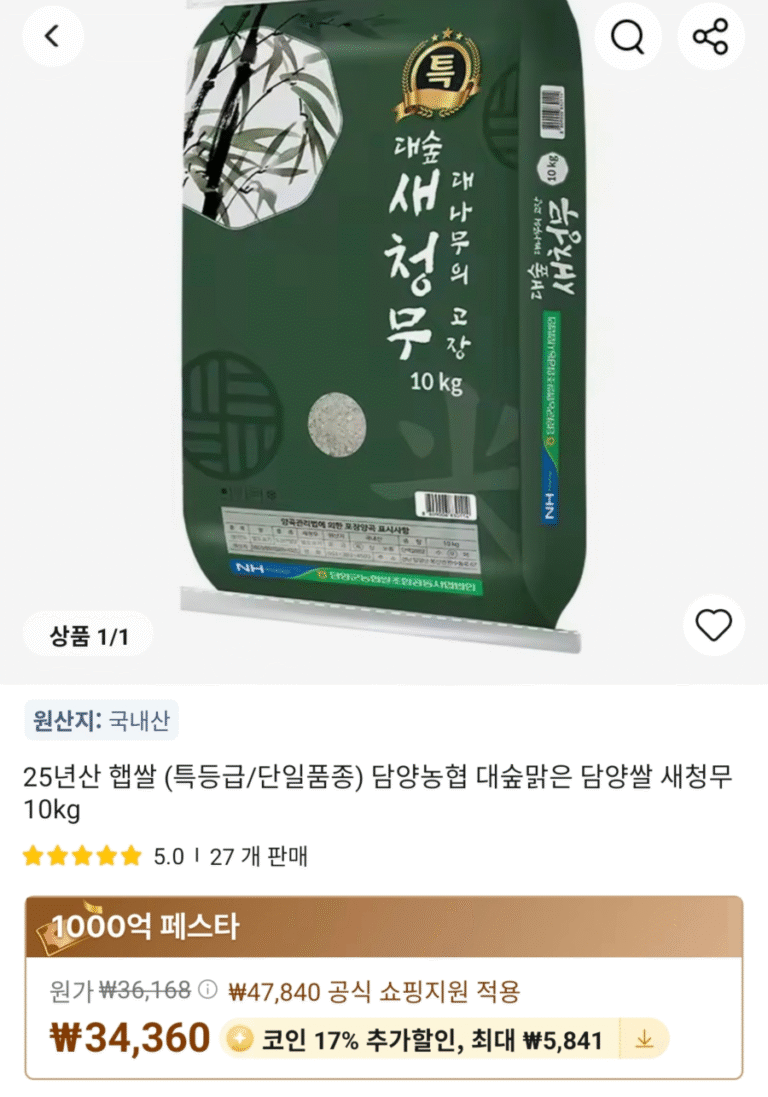Open search with the magnifier icon
768x1097 pixels.
click(627, 36)
